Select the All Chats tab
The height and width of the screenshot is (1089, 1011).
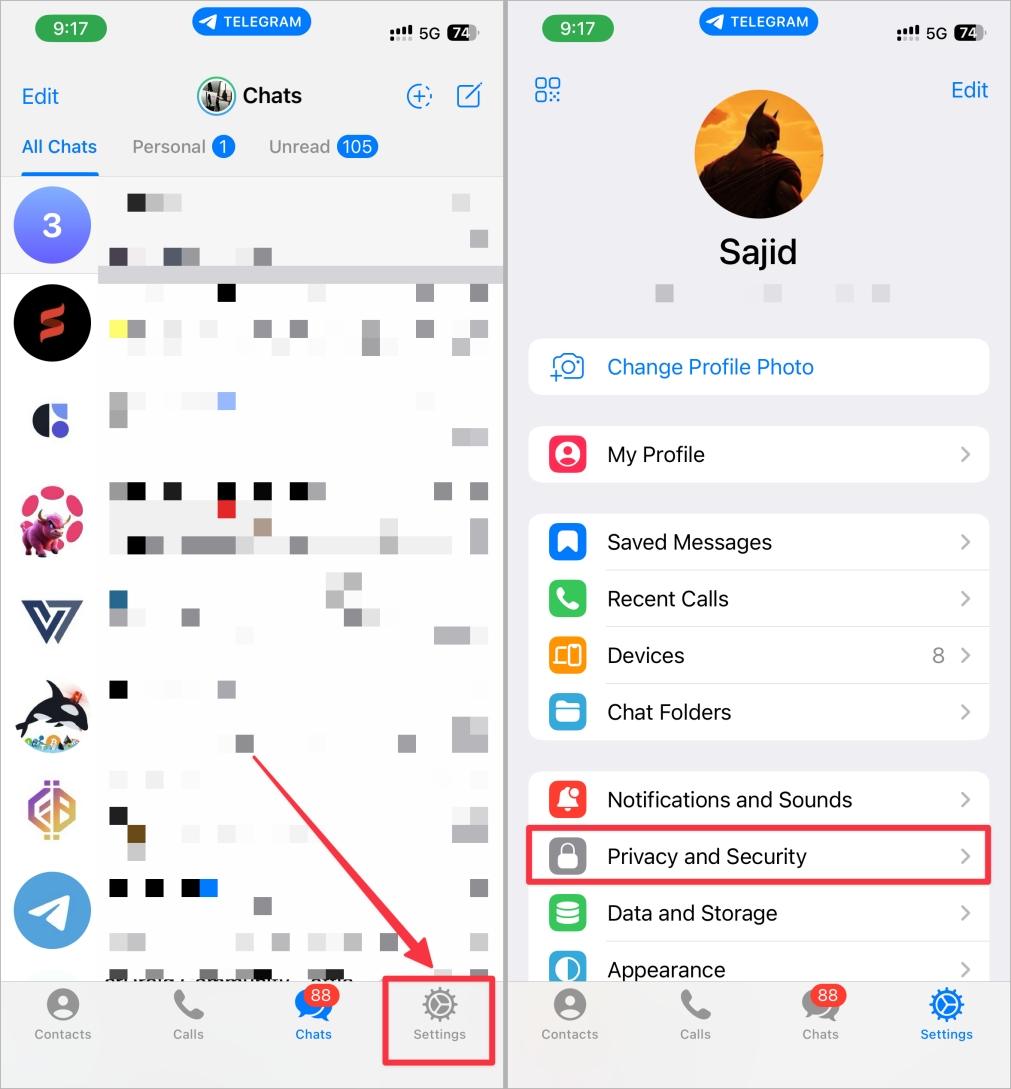pos(59,147)
